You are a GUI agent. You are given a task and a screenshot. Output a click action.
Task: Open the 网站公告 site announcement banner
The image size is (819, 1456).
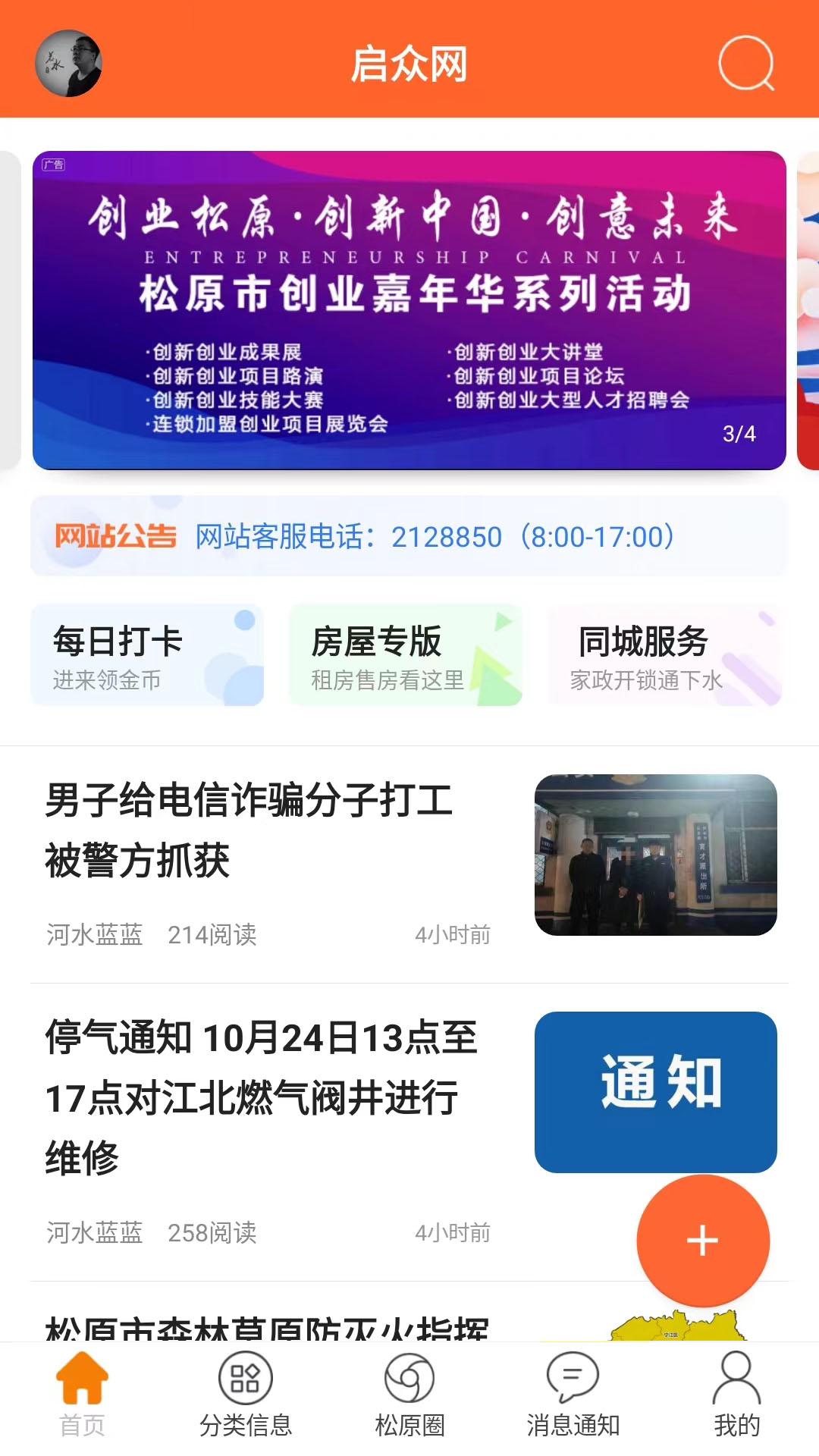coord(409,536)
